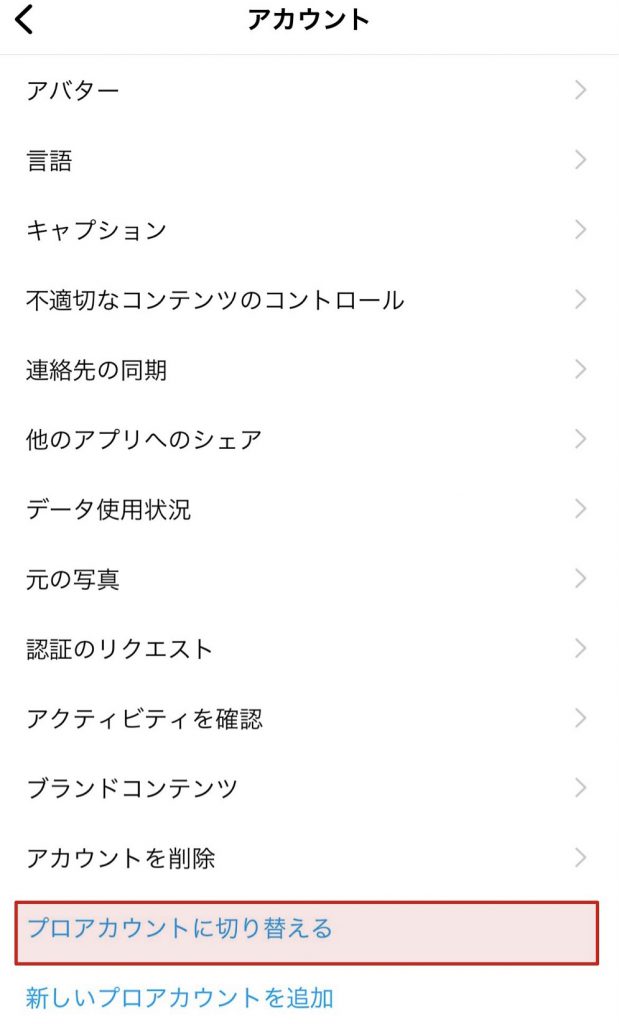The width and height of the screenshot is (619, 1024).
Task: Open 言語 settings
Action: (49, 160)
